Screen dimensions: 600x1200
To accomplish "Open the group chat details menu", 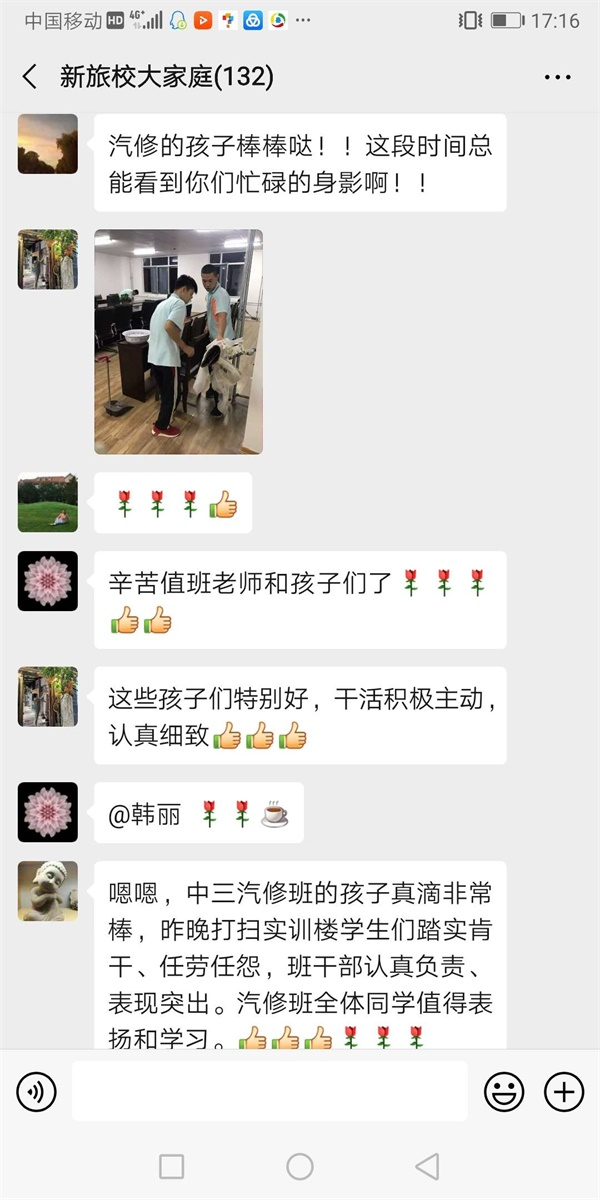I will 557,77.
